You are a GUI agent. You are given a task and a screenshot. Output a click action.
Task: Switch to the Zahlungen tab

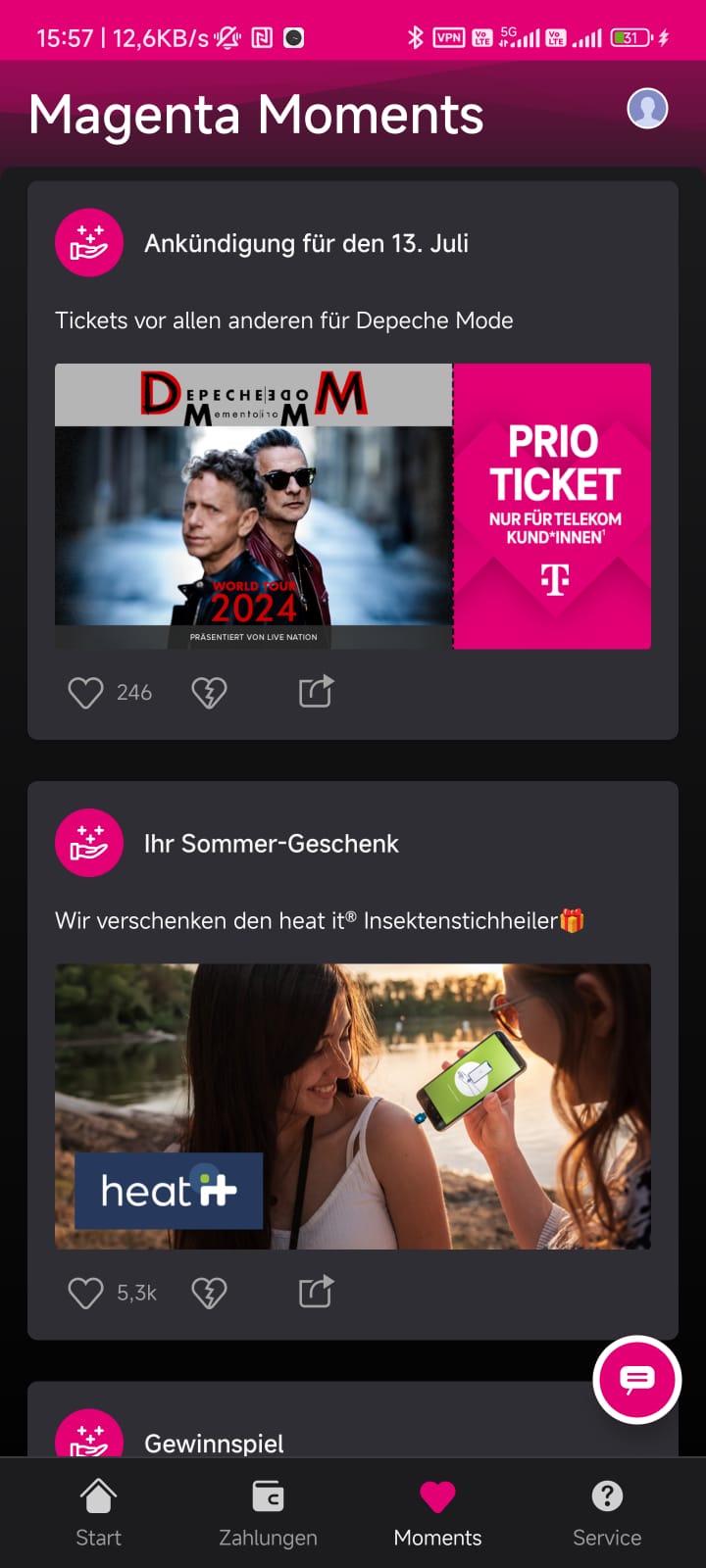click(x=268, y=1512)
